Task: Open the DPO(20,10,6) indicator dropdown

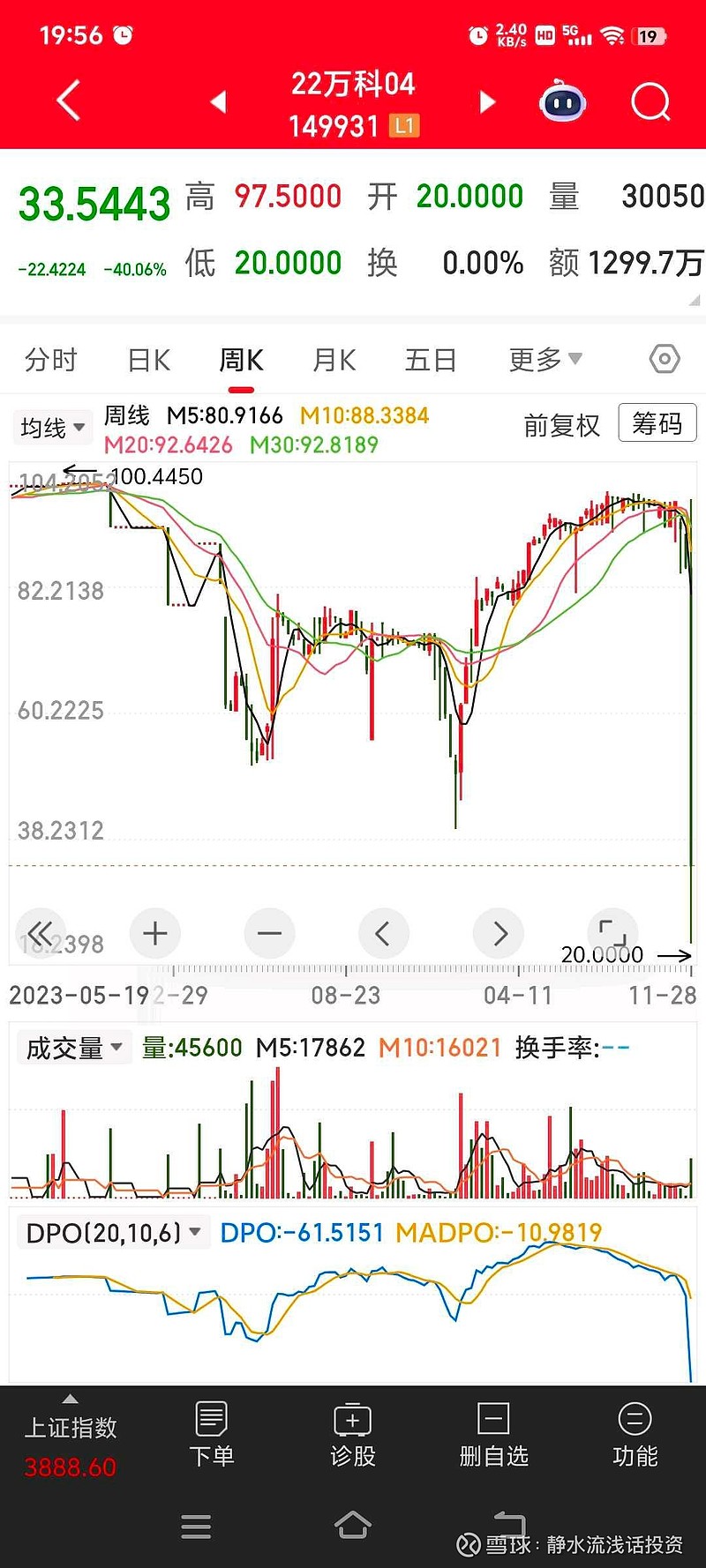Action: coord(112,1232)
